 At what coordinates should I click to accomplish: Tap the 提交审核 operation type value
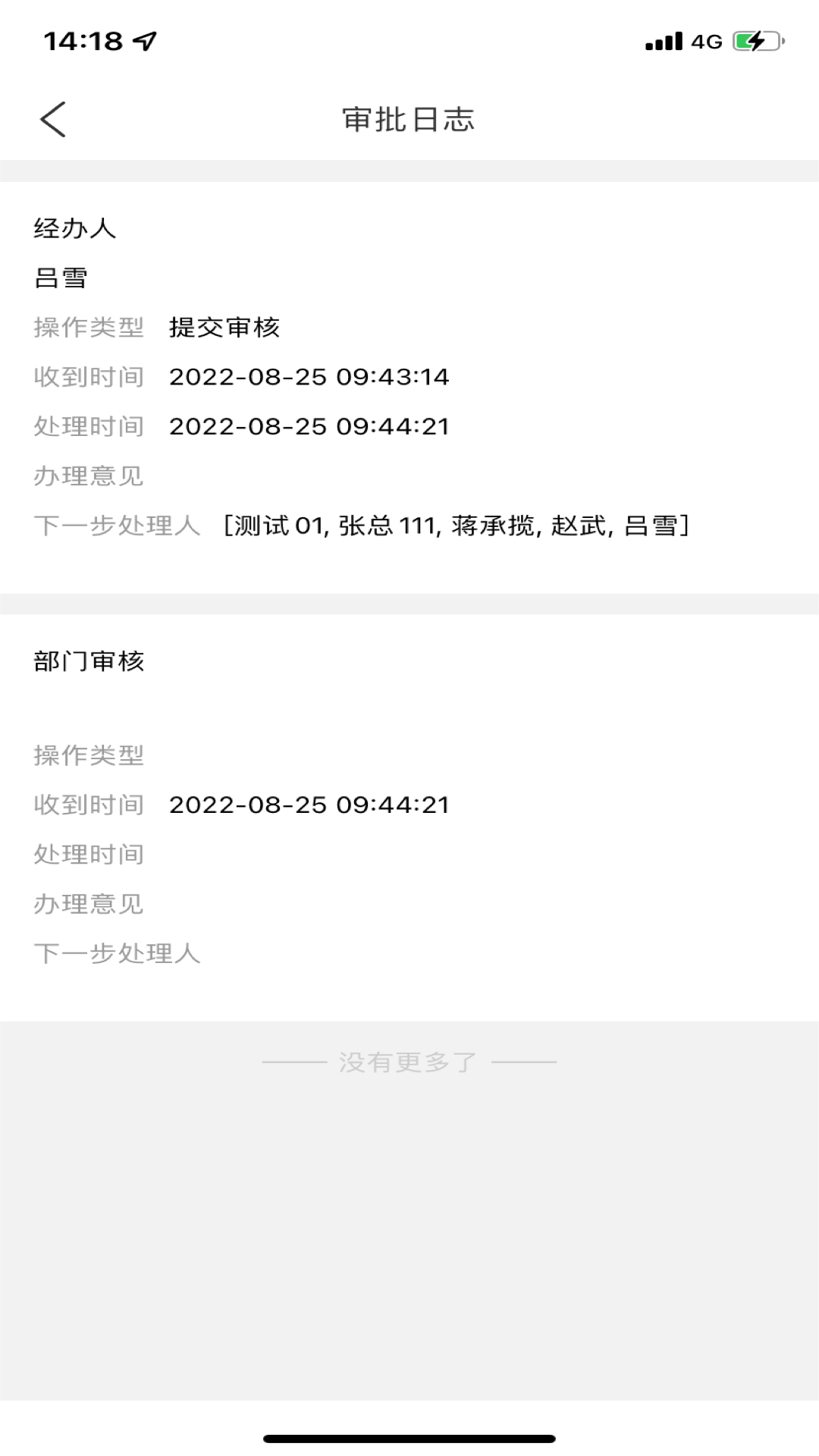[x=225, y=328]
